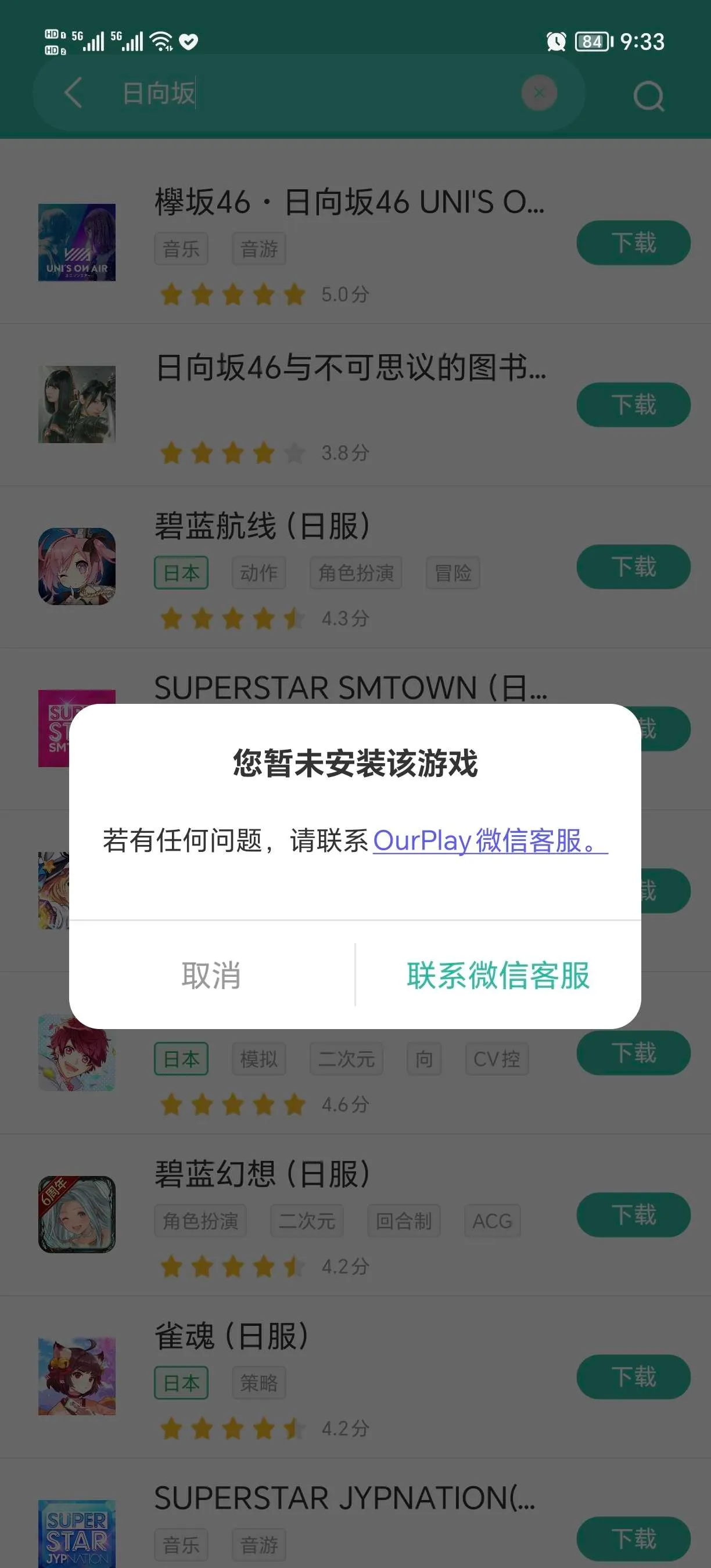Viewport: 711px width, 1568px height.
Task: Tap the search magnifier icon
Action: click(x=648, y=96)
